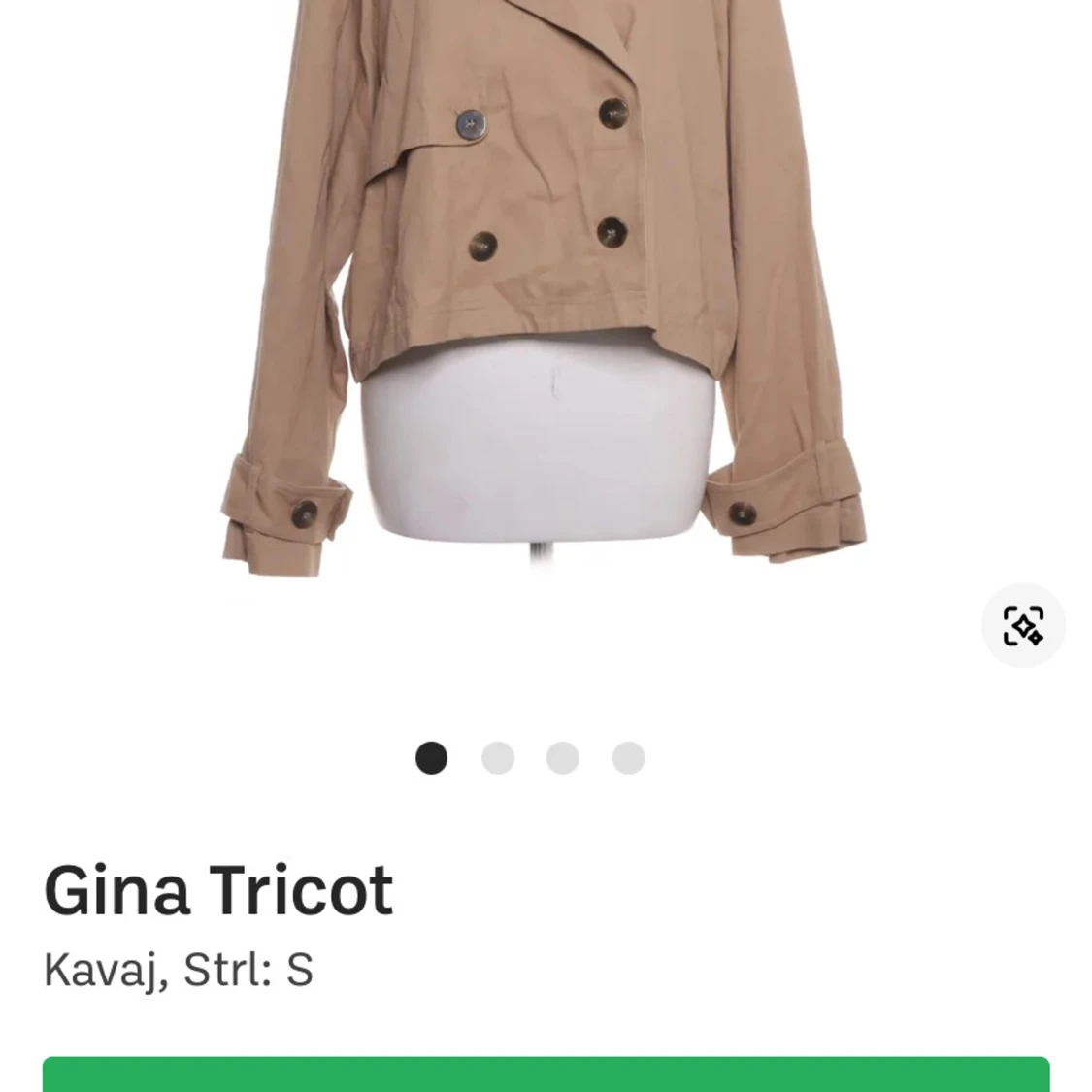Image resolution: width=1092 pixels, height=1092 pixels.
Task: Jump to the second image dot
Action: click(498, 758)
